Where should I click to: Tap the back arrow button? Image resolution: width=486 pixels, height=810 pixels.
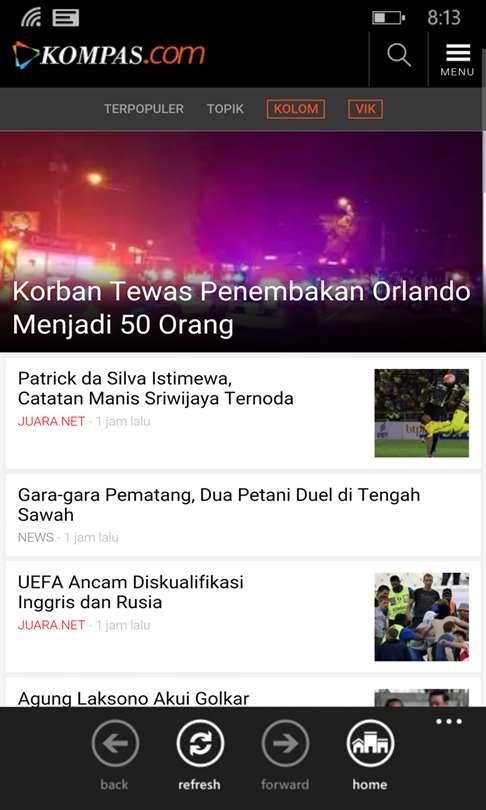(x=115, y=755)
